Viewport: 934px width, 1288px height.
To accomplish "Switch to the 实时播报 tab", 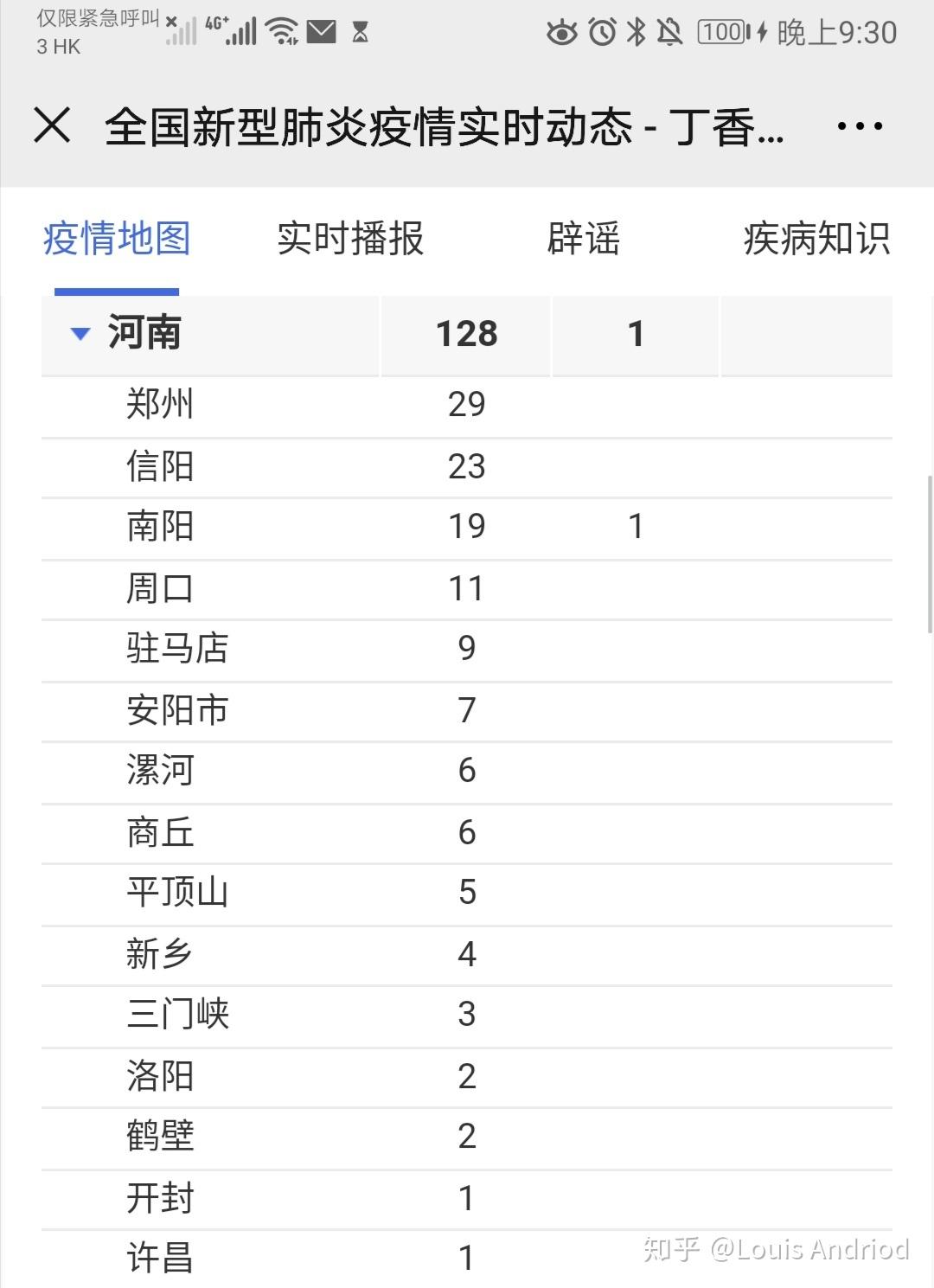I will pyautogui.click(x=349, y=240).
